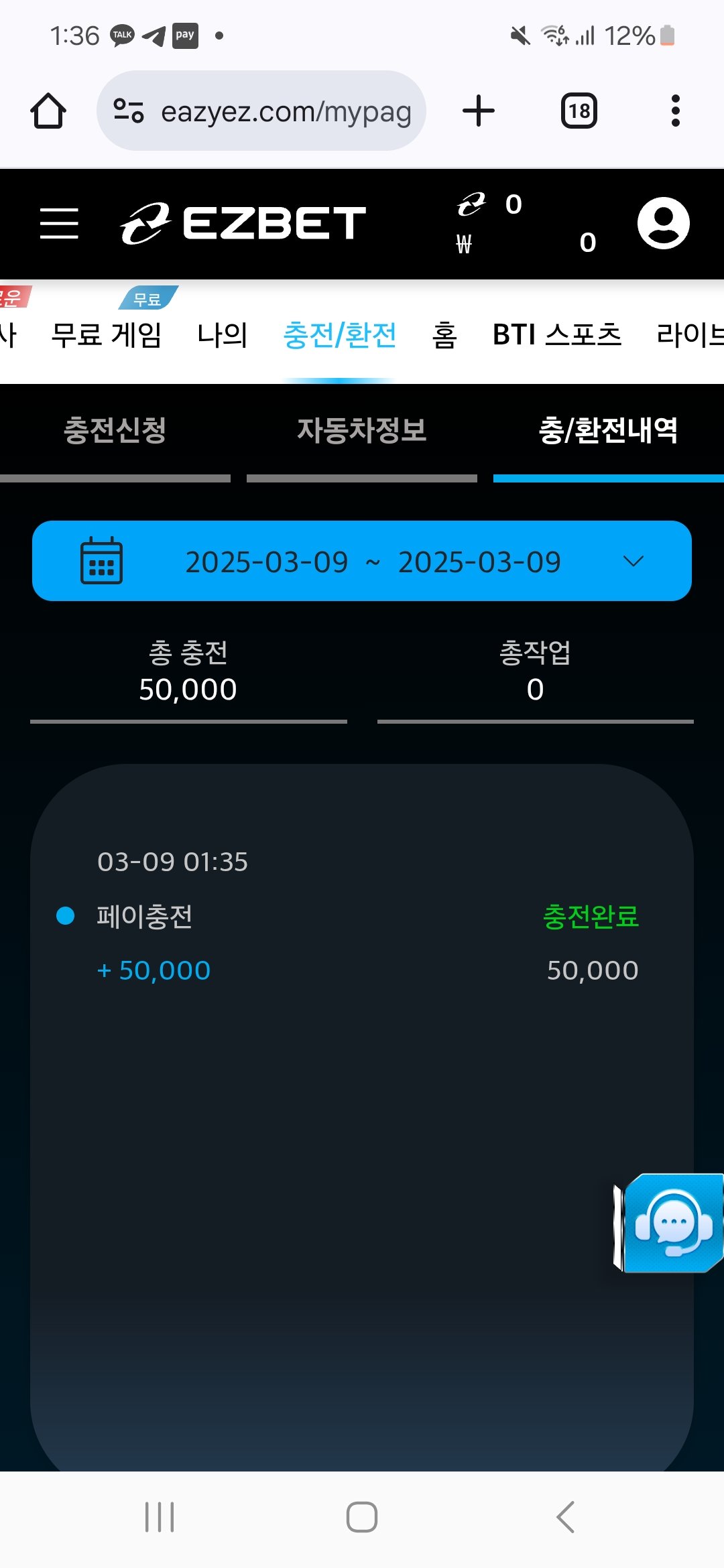Open the user profile icon
Image resolution: width=724 pixels, height=1568 pixels.
coord(663,223)
